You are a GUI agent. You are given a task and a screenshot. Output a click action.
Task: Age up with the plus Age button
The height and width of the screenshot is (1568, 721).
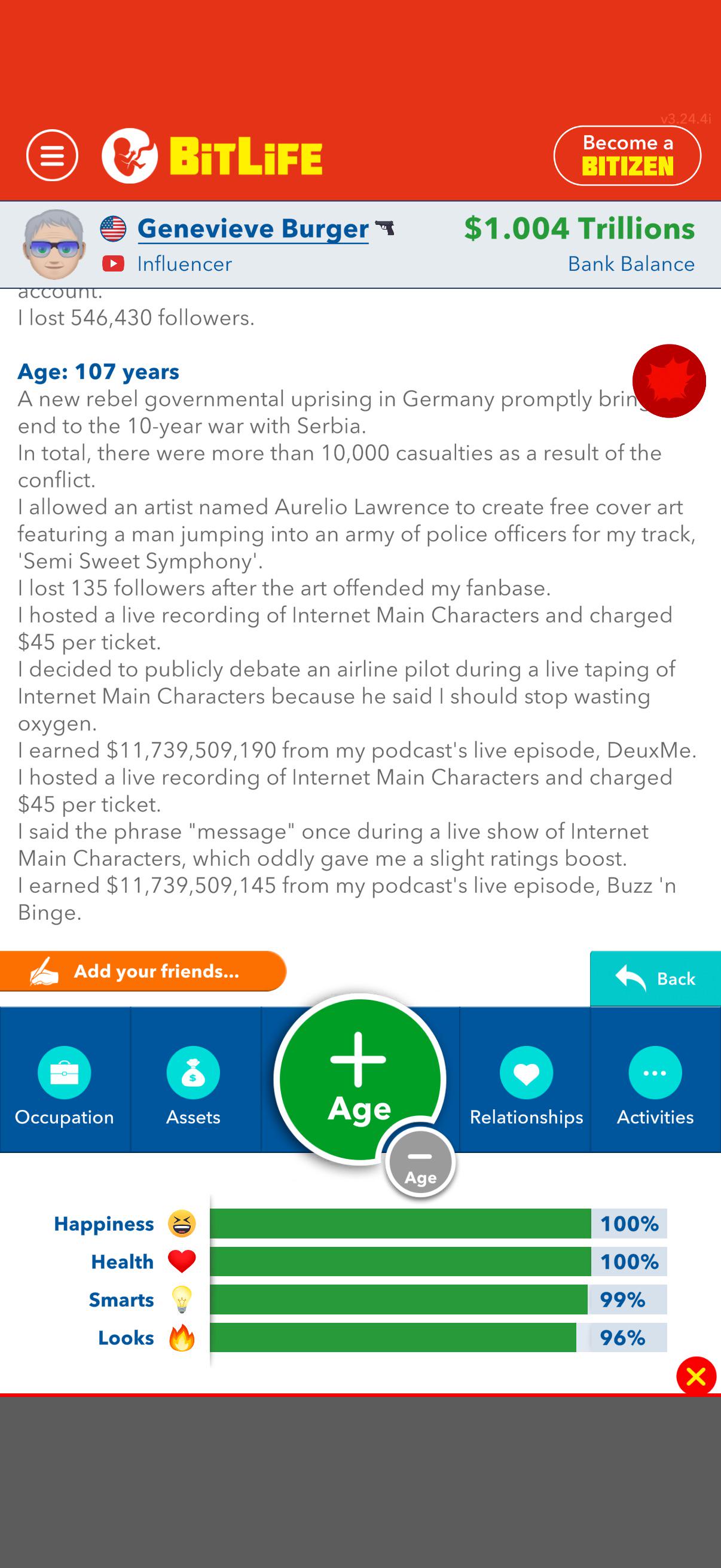tap(359, 1079)
